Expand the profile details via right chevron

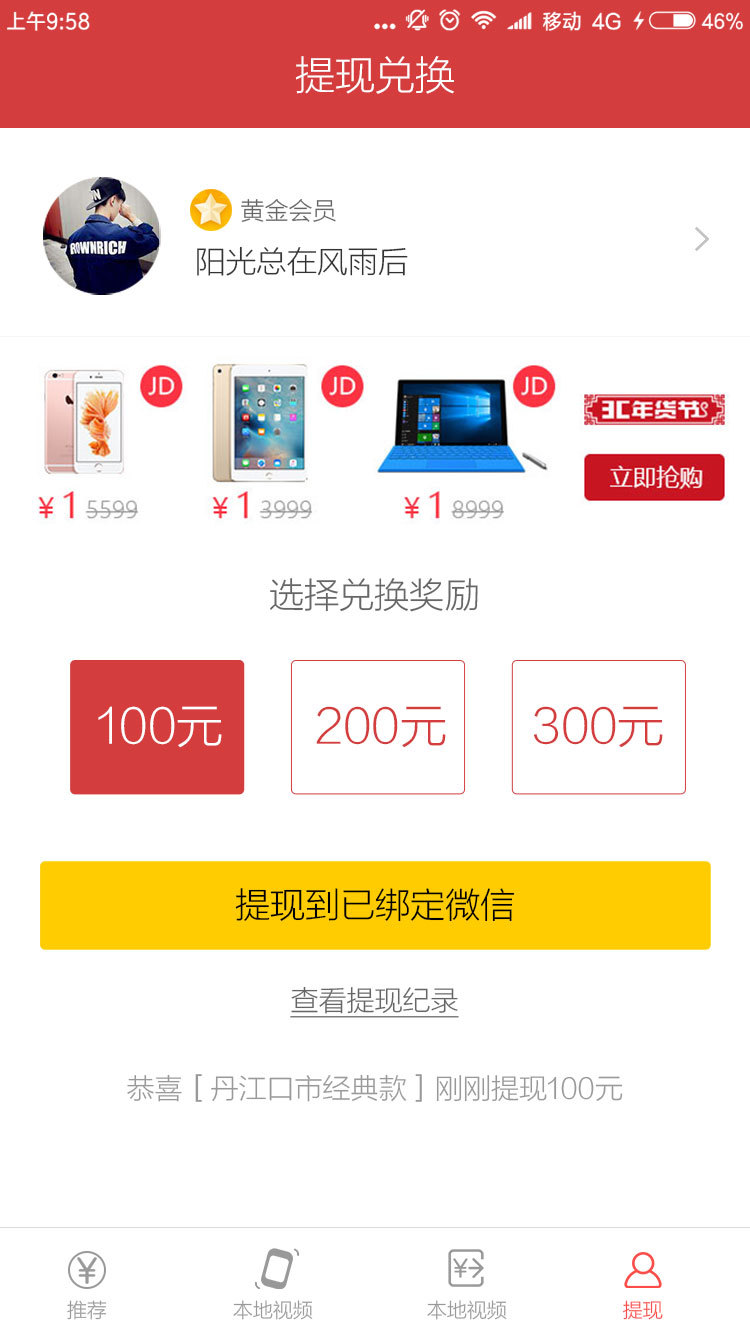coord(701,239)
